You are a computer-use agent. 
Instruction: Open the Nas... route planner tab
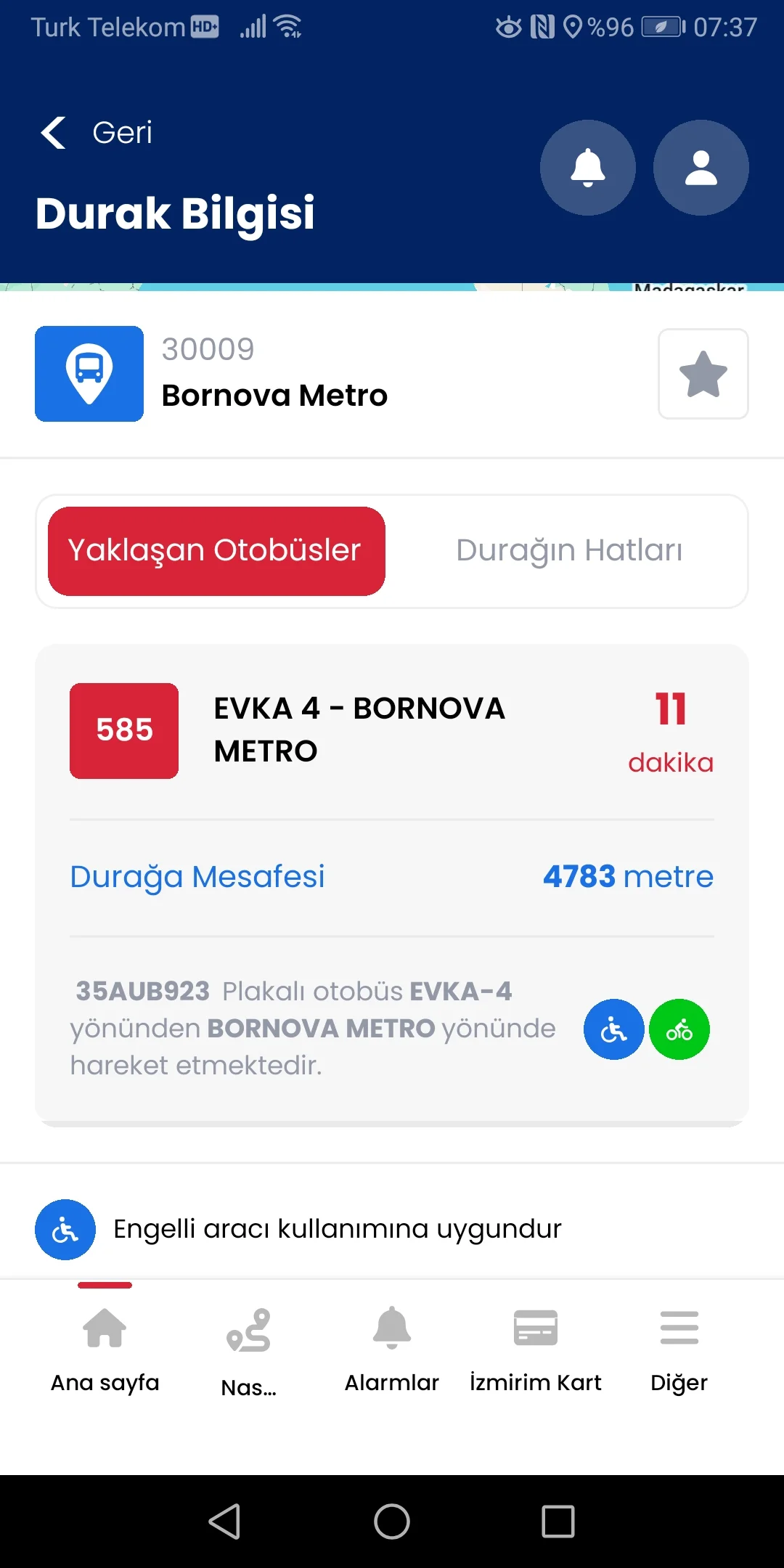tap(248, 1351)
